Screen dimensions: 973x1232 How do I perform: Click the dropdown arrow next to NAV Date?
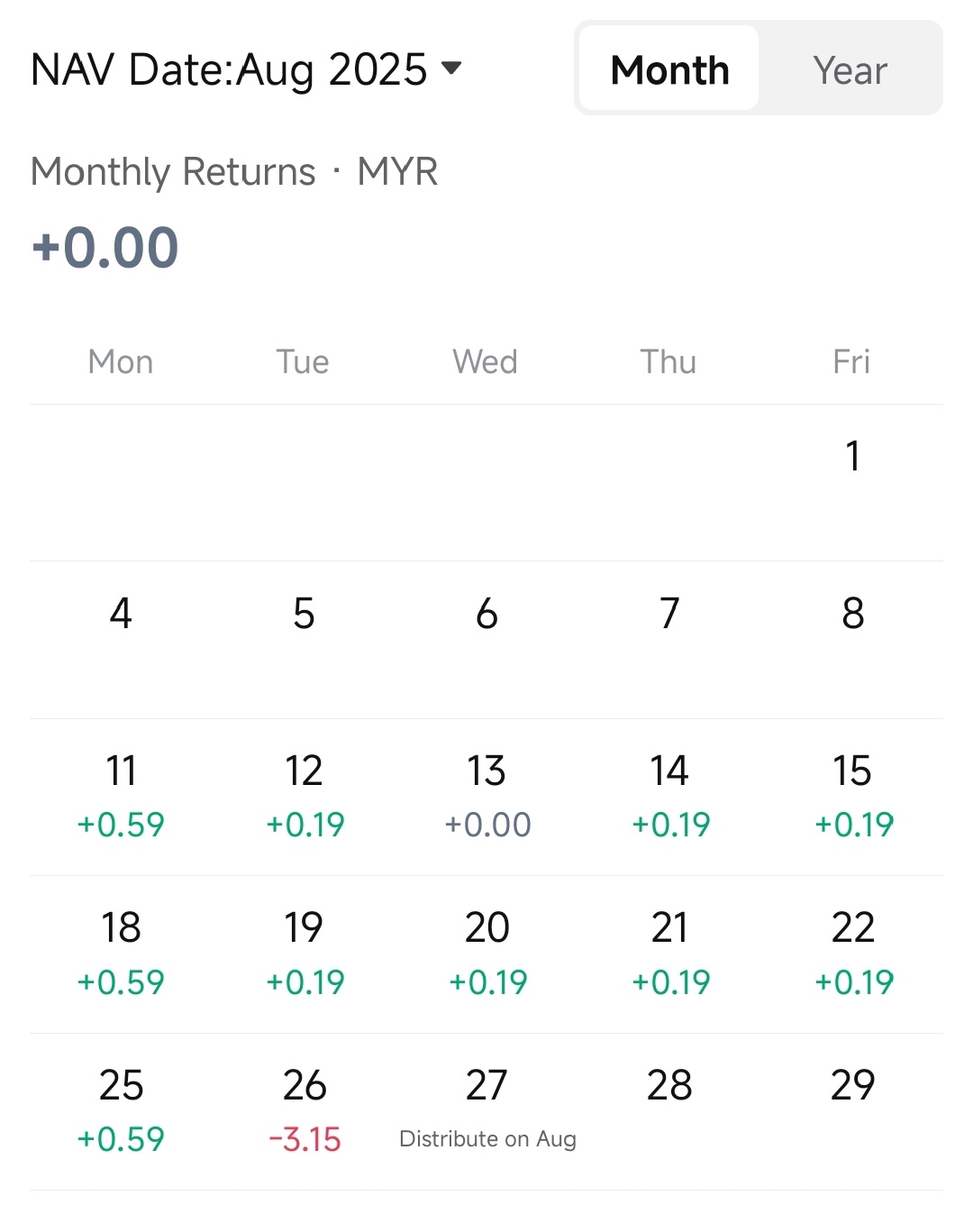click(x=453, y=67)
